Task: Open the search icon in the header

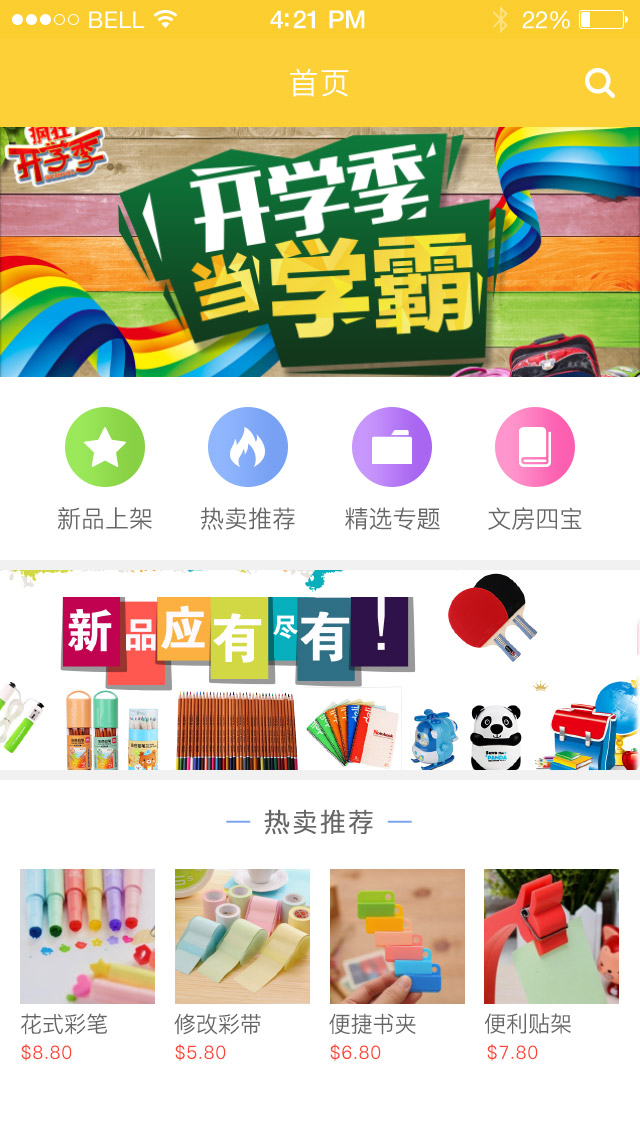Action: tap(599, 83)
